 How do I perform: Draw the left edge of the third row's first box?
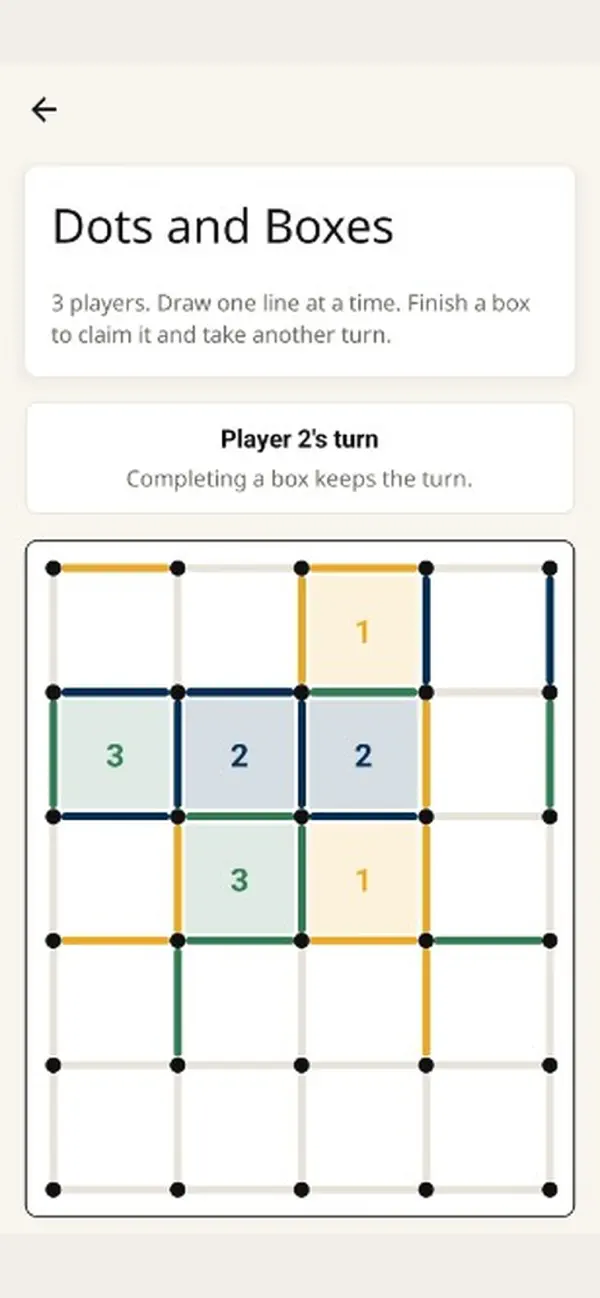54,878
